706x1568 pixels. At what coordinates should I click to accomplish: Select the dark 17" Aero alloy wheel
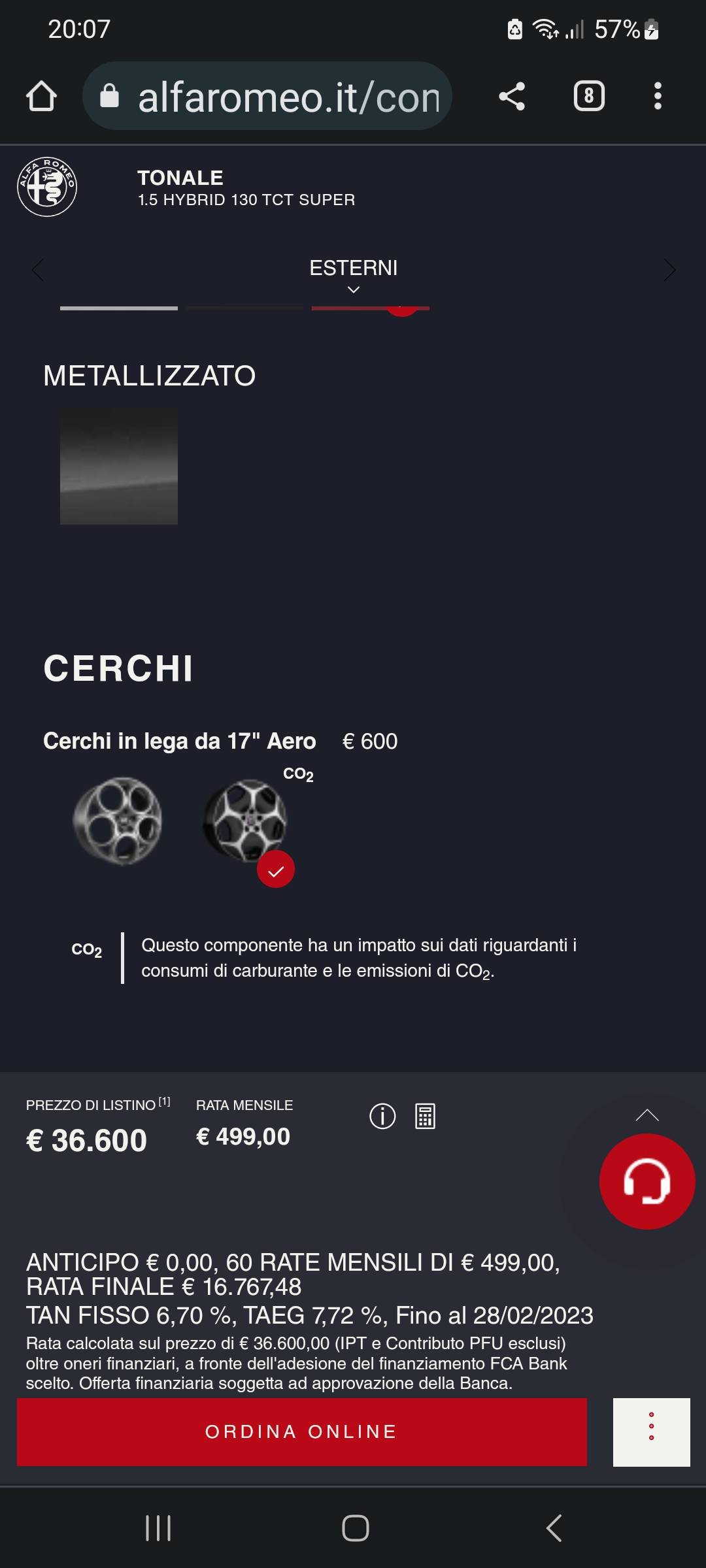[246, 821]
